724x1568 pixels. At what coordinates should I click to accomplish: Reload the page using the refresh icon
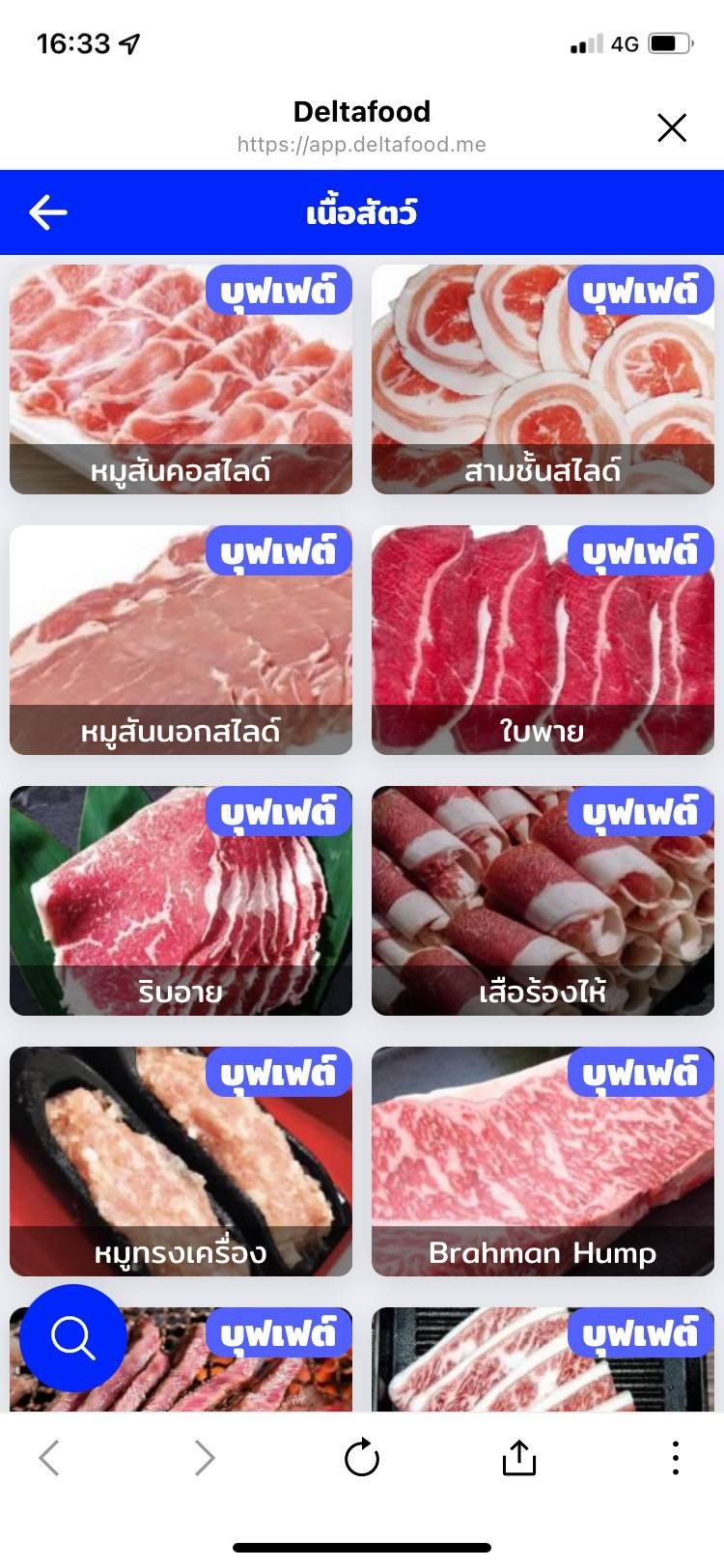tap(362, 1458)
